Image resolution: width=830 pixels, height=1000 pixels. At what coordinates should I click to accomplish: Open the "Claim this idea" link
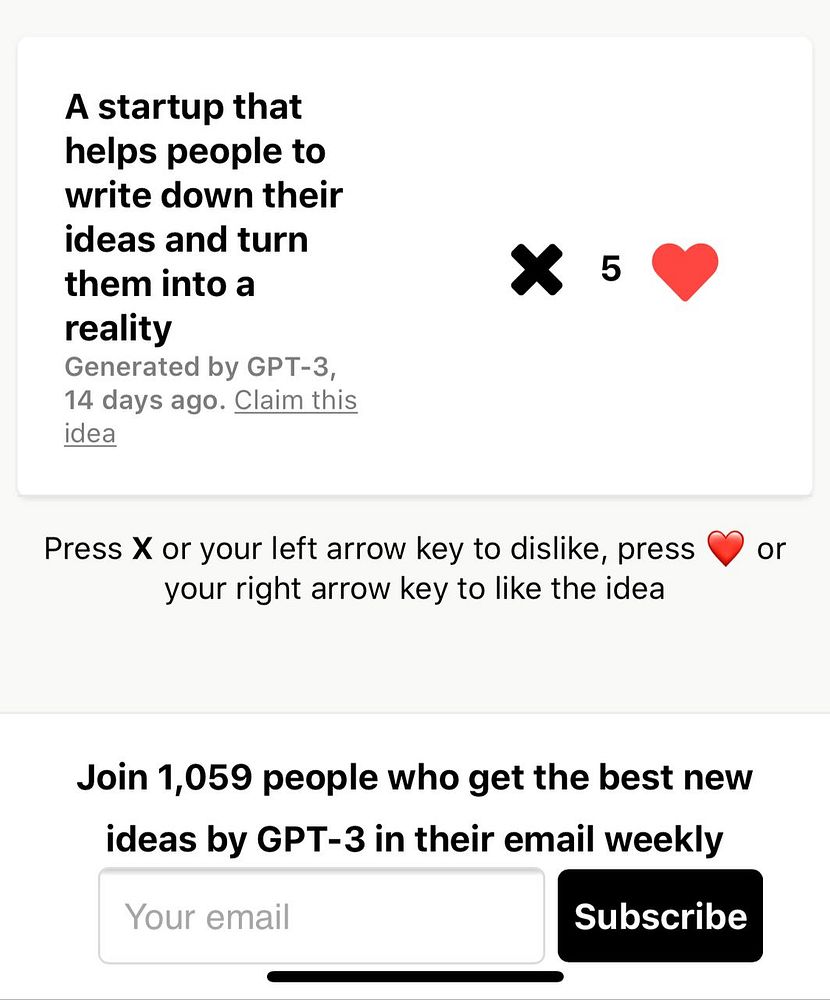click(x=295, y=402)
